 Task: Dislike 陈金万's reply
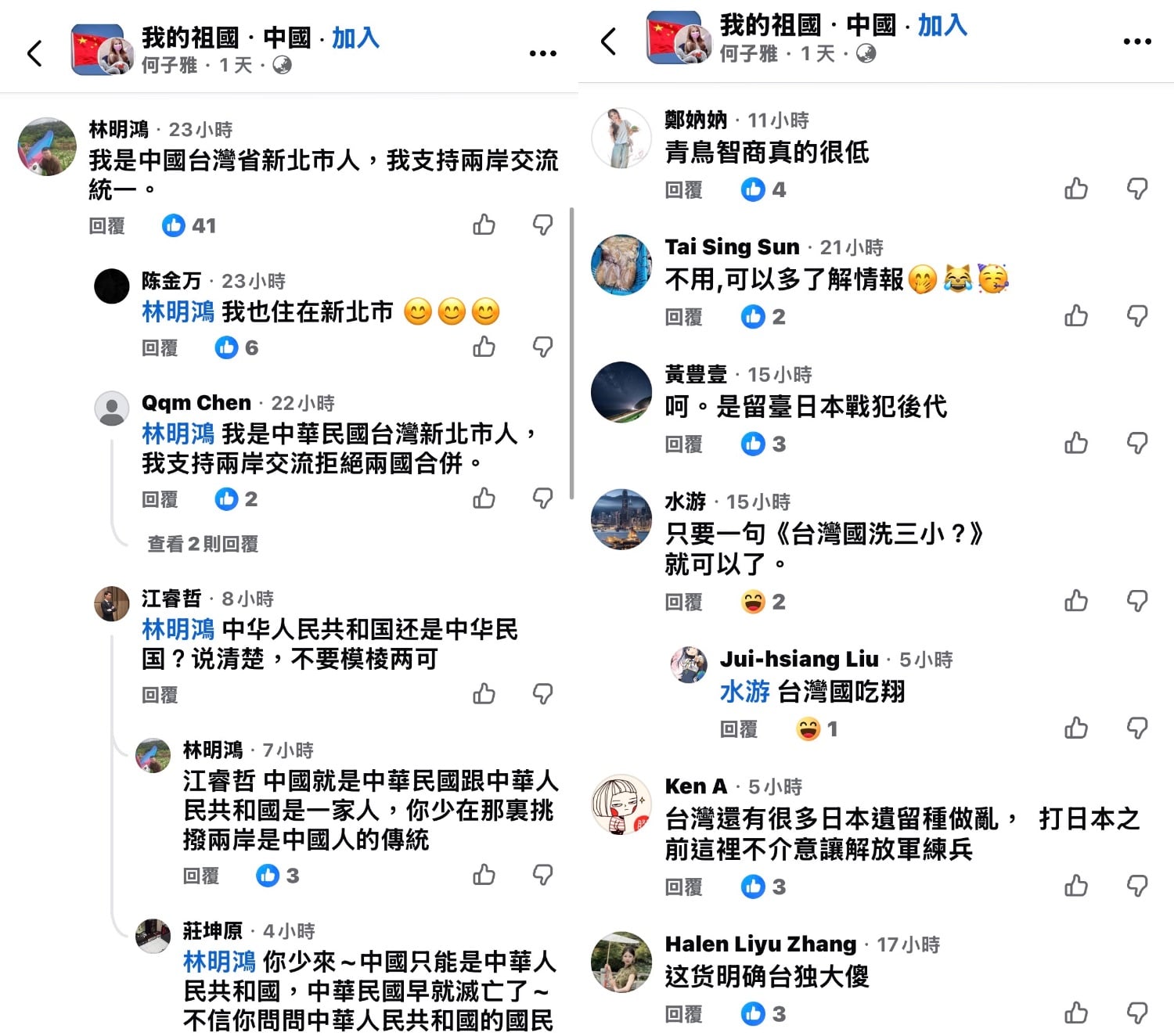pos(542,347)
